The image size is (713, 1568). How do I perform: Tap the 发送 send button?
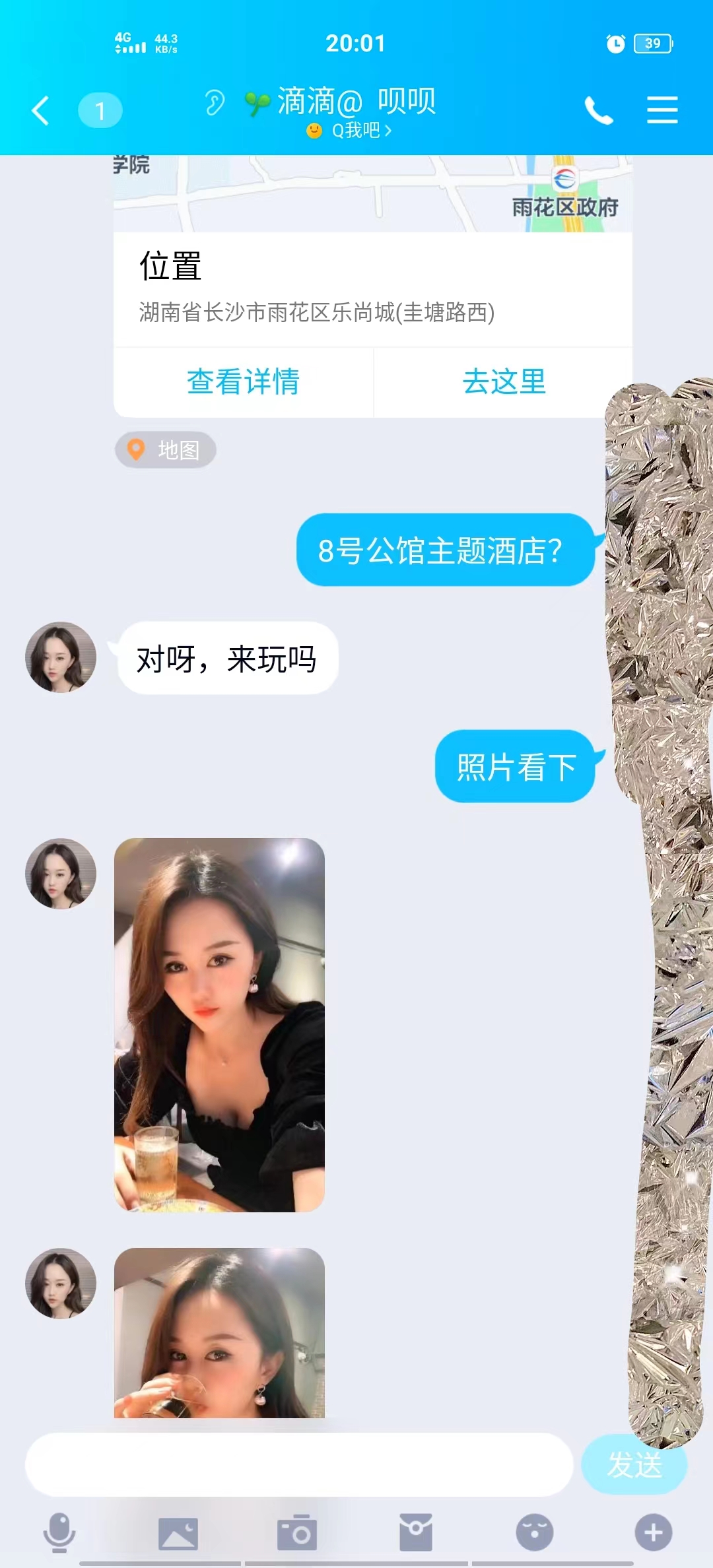click(634, 1465)
